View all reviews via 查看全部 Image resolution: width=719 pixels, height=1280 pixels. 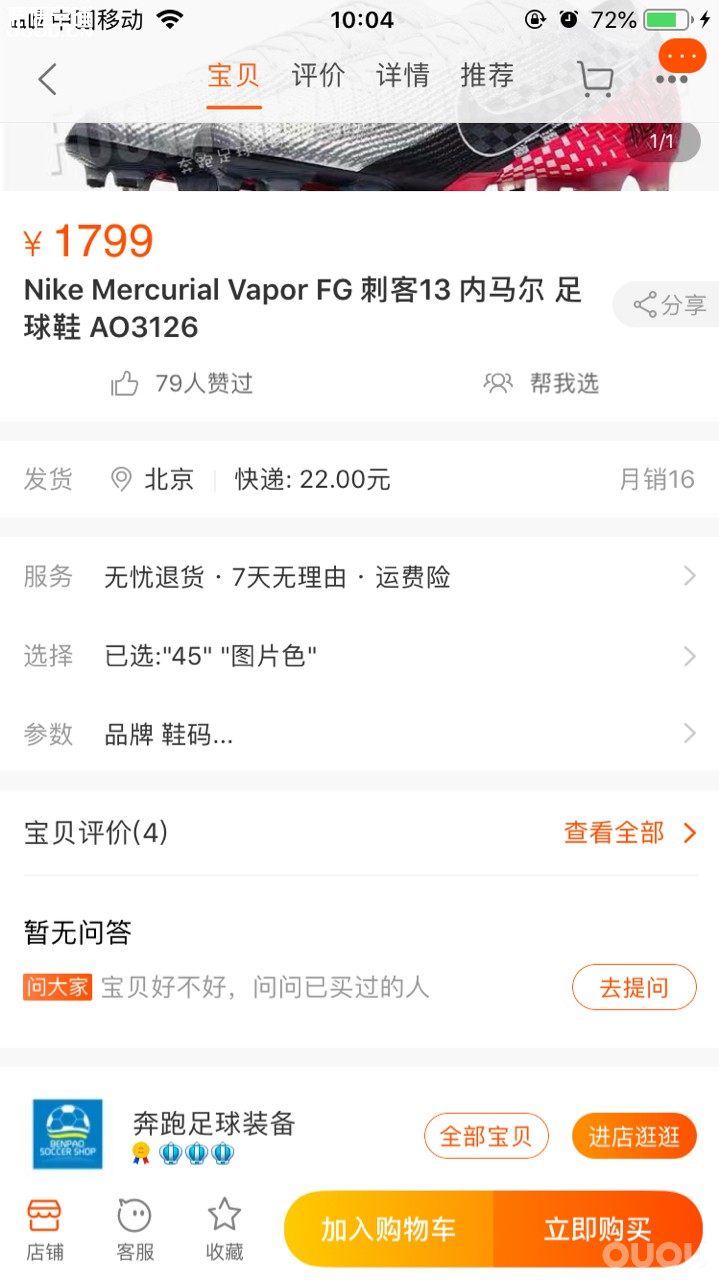click(630, 832)
